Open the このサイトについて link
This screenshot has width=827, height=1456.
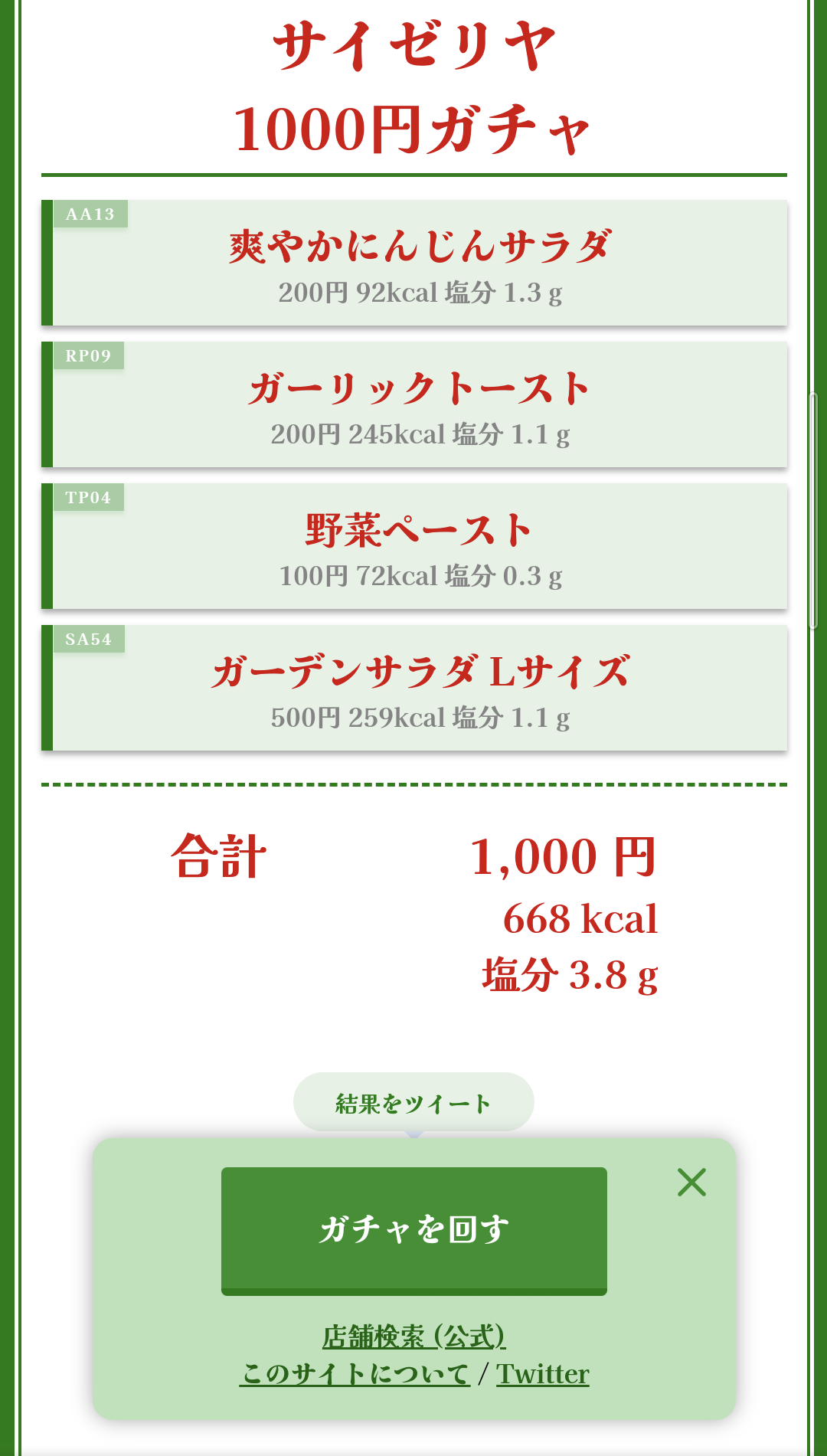355,1374
